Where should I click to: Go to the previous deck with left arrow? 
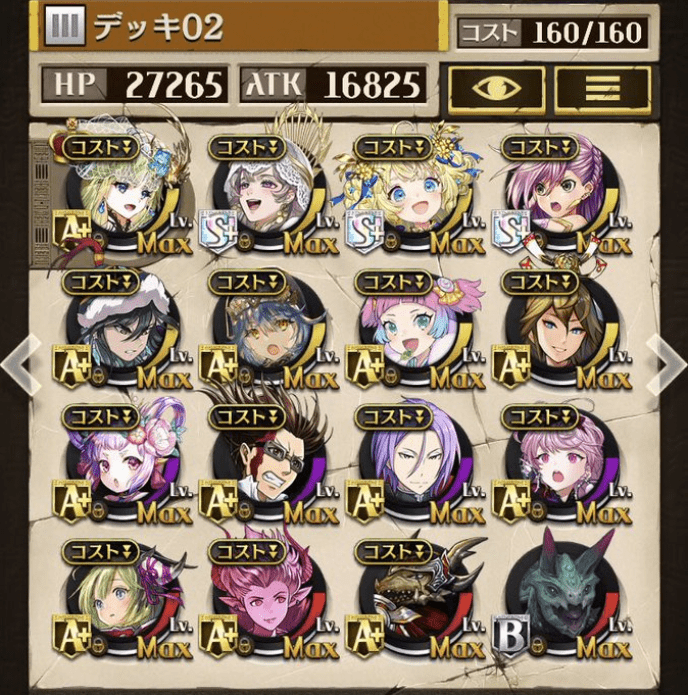22,364
